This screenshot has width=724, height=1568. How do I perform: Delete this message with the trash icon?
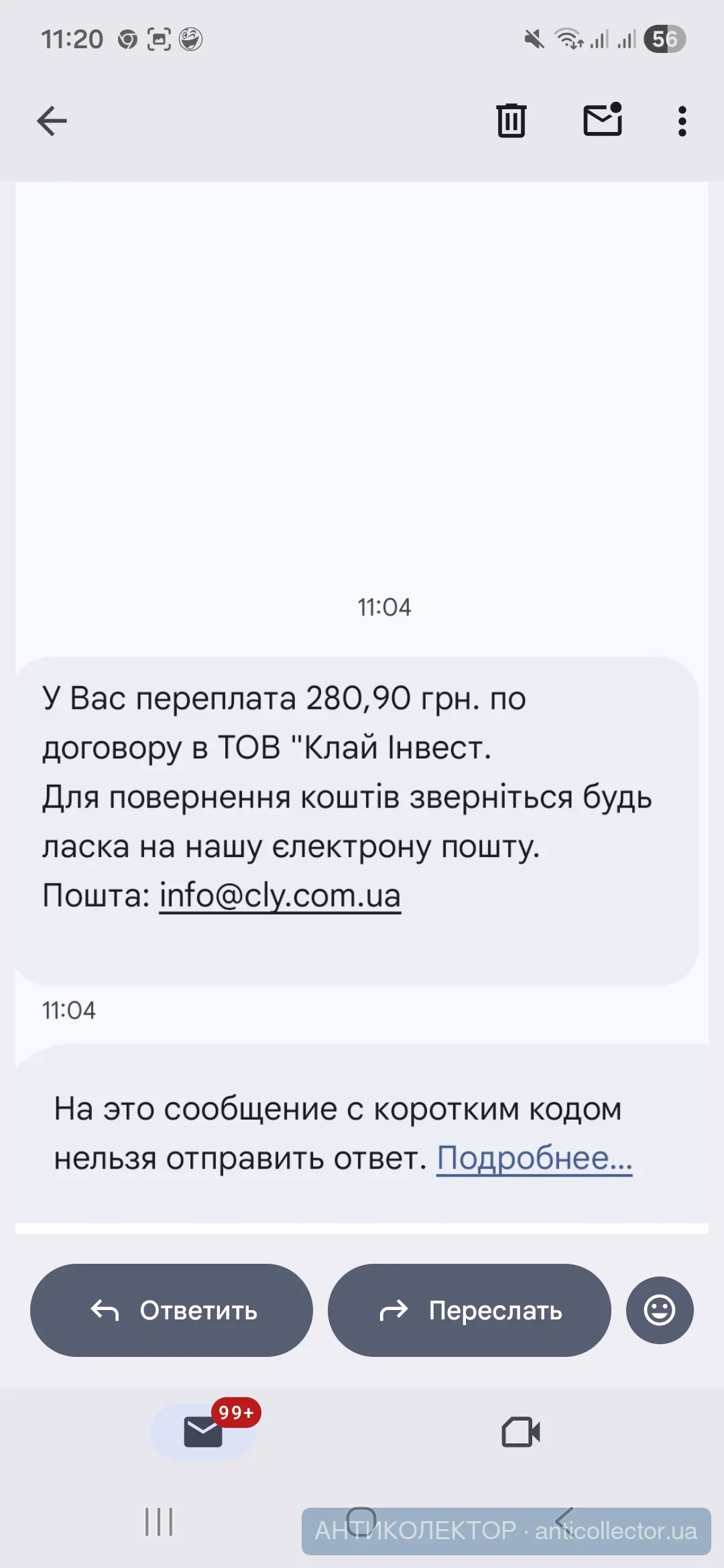point(511,121)
